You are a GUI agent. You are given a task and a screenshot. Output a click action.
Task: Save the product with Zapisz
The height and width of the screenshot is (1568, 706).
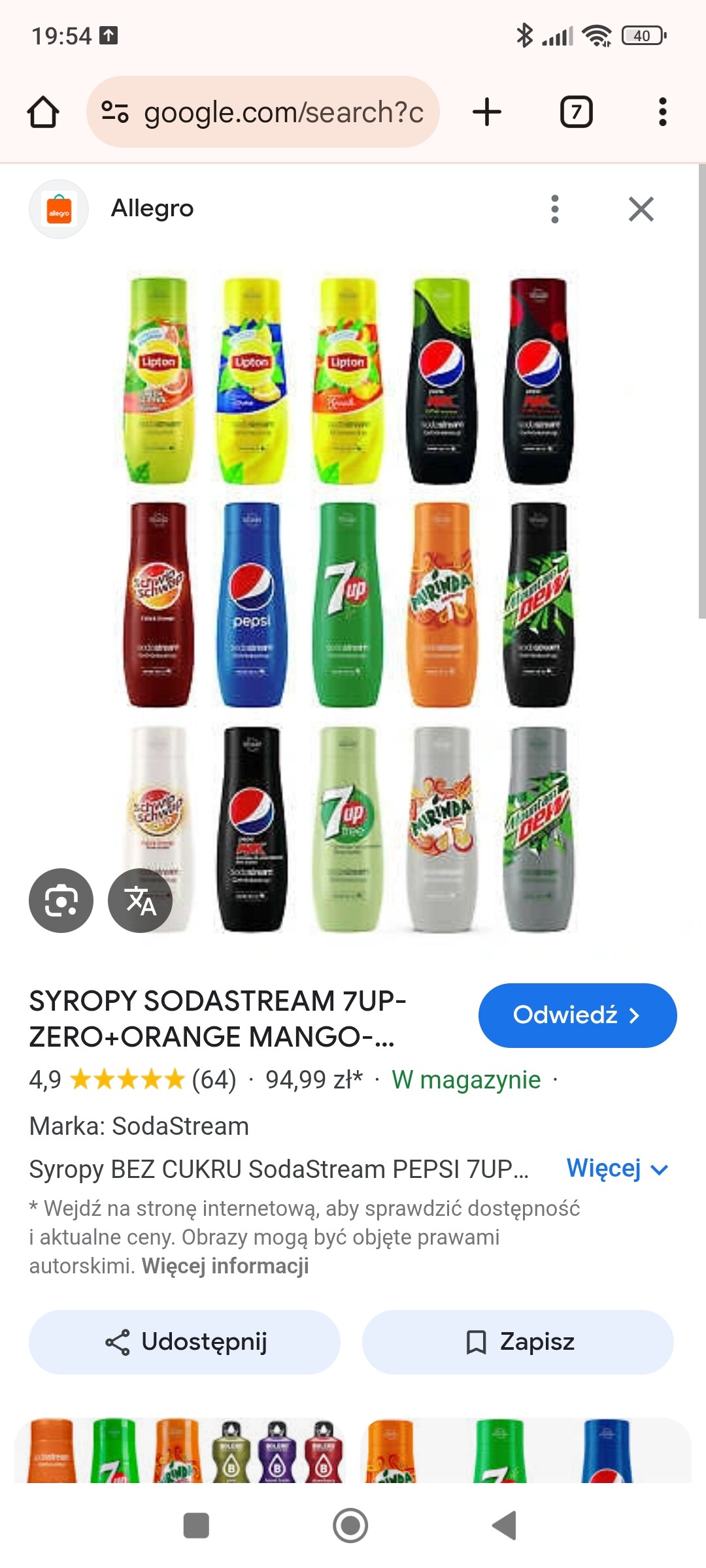click(518, 1342)
